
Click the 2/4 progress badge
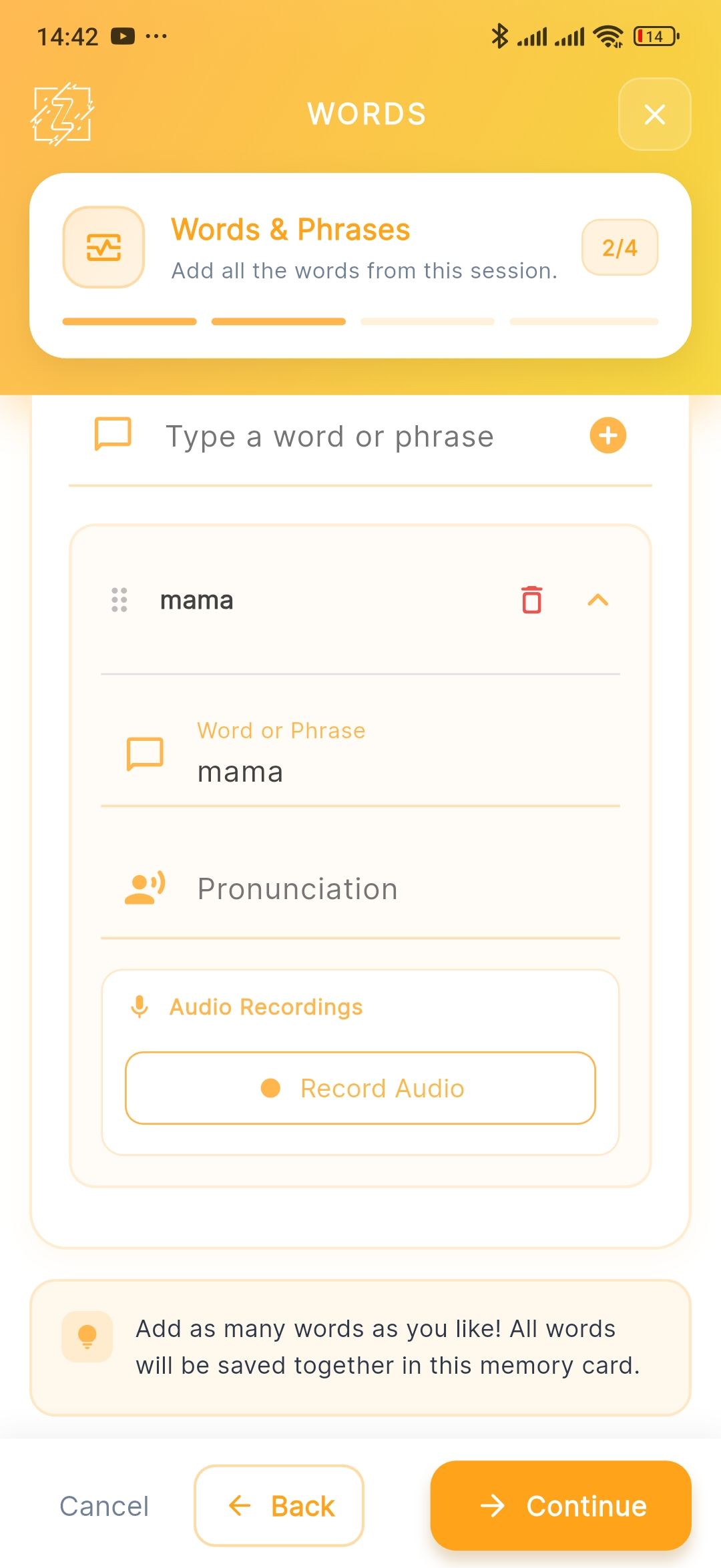619,248
